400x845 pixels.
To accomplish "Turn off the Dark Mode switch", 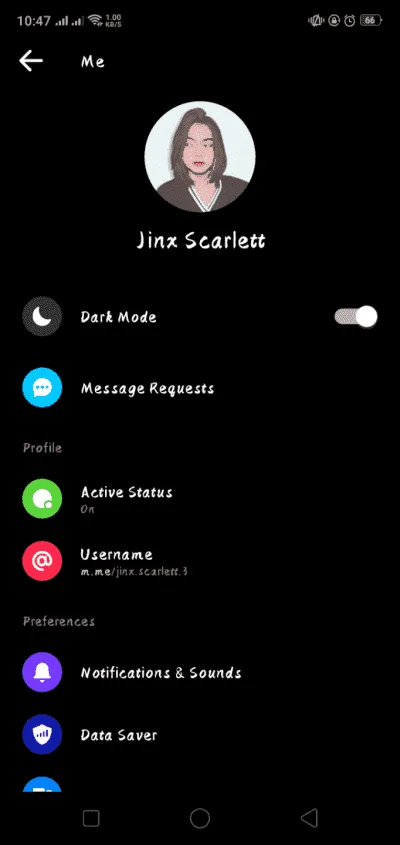I will coord(356,317).
